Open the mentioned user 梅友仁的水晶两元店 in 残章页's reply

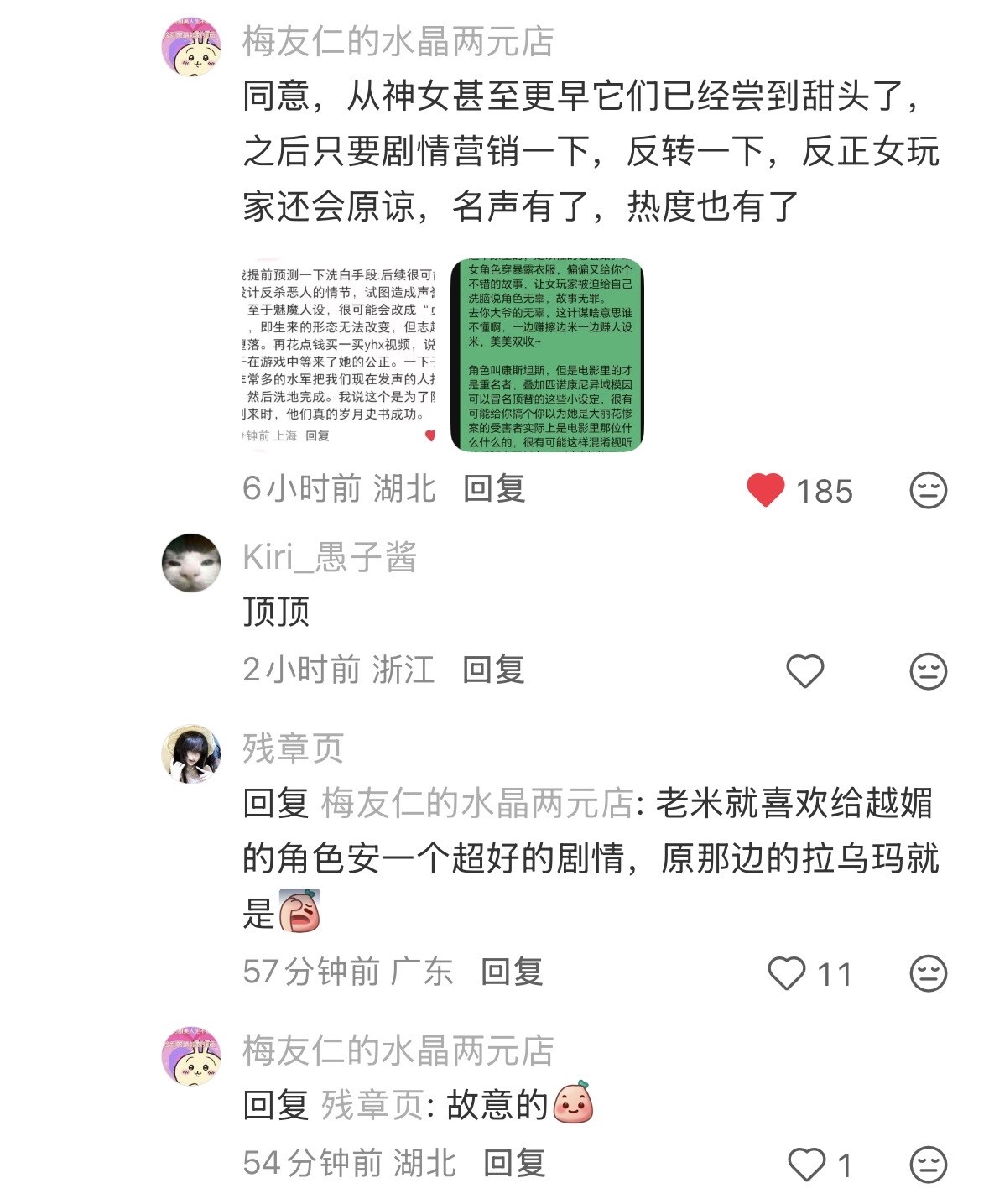pyautogui.click(x=476, y=803)
